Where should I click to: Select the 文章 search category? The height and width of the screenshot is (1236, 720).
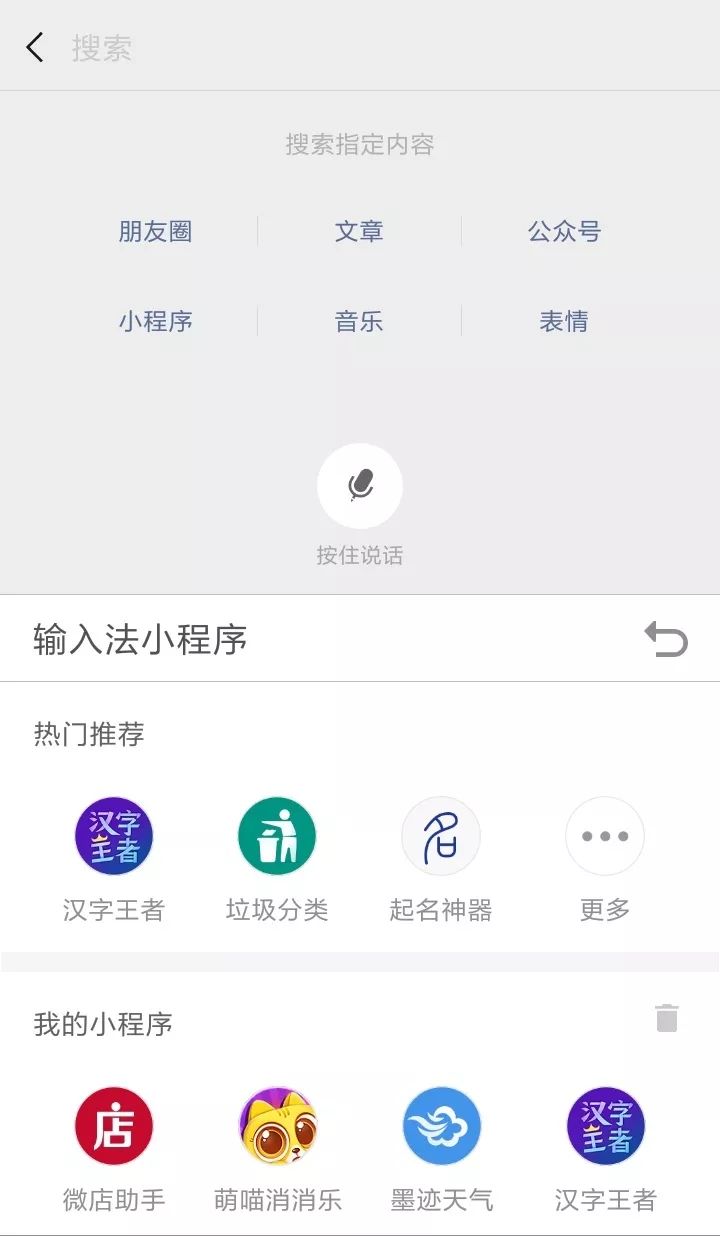coord(359,232)
